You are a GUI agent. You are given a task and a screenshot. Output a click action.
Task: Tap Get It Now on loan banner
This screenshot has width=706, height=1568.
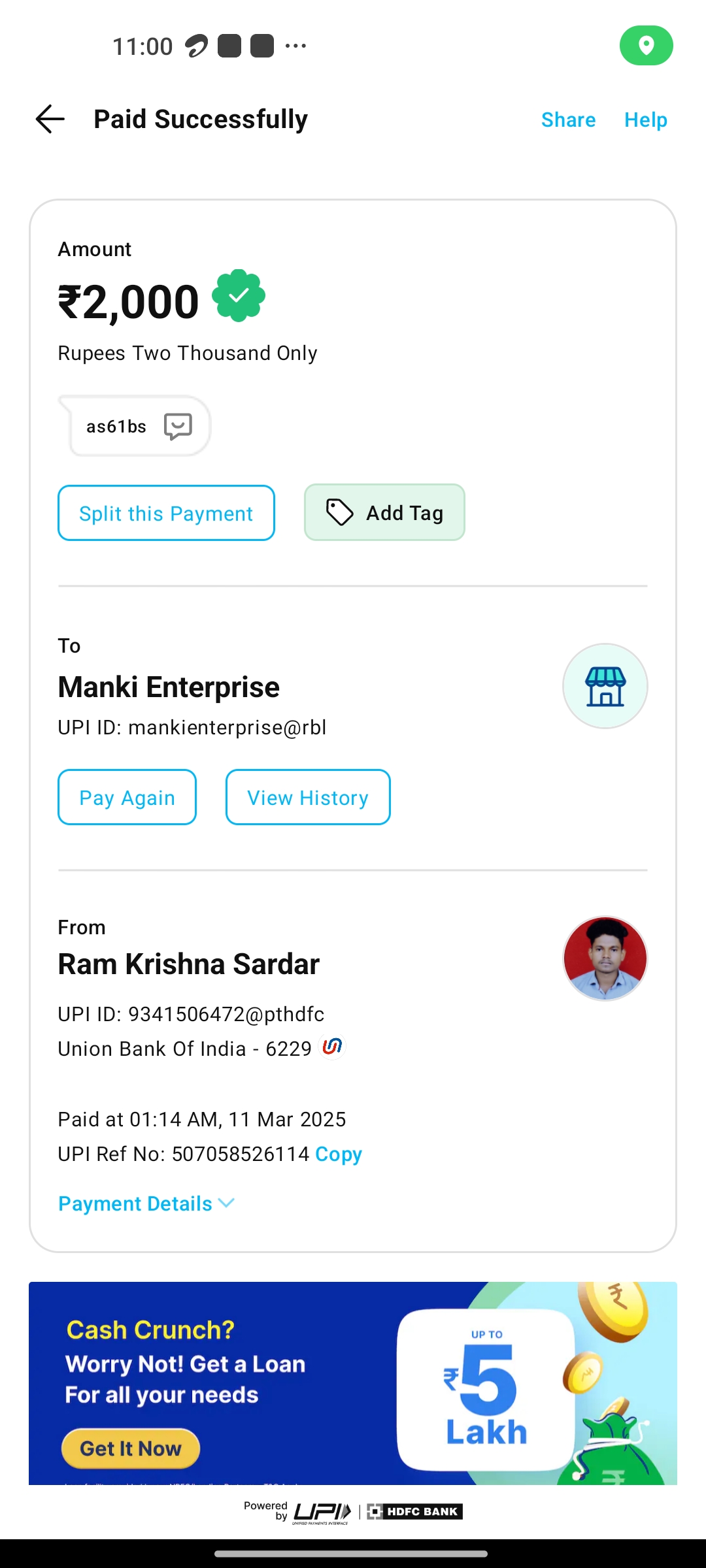click(x=131, y=1448)
